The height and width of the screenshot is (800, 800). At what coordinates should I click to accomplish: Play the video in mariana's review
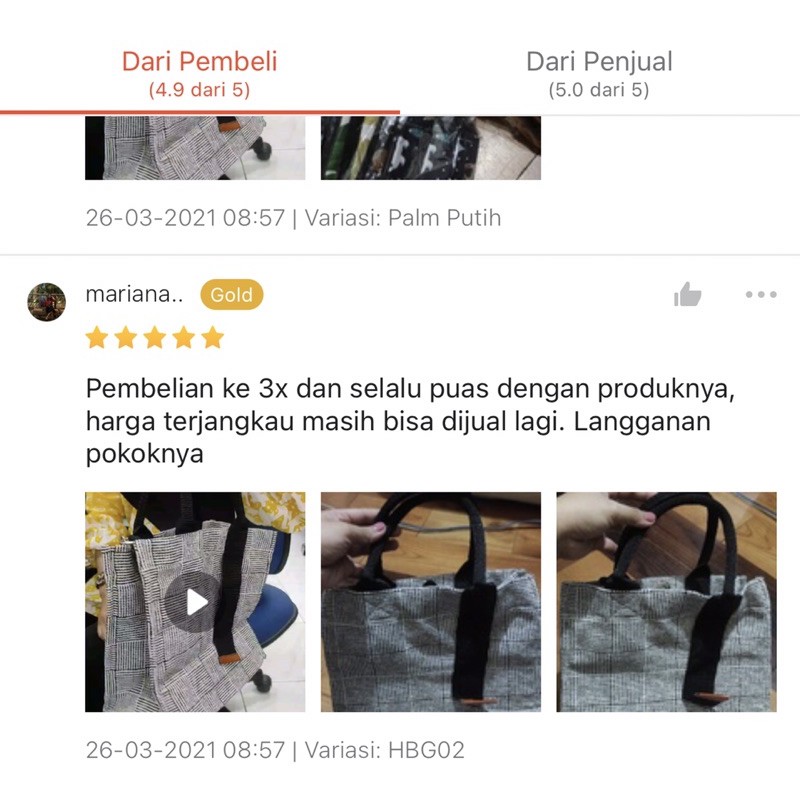tap(195, 601)
